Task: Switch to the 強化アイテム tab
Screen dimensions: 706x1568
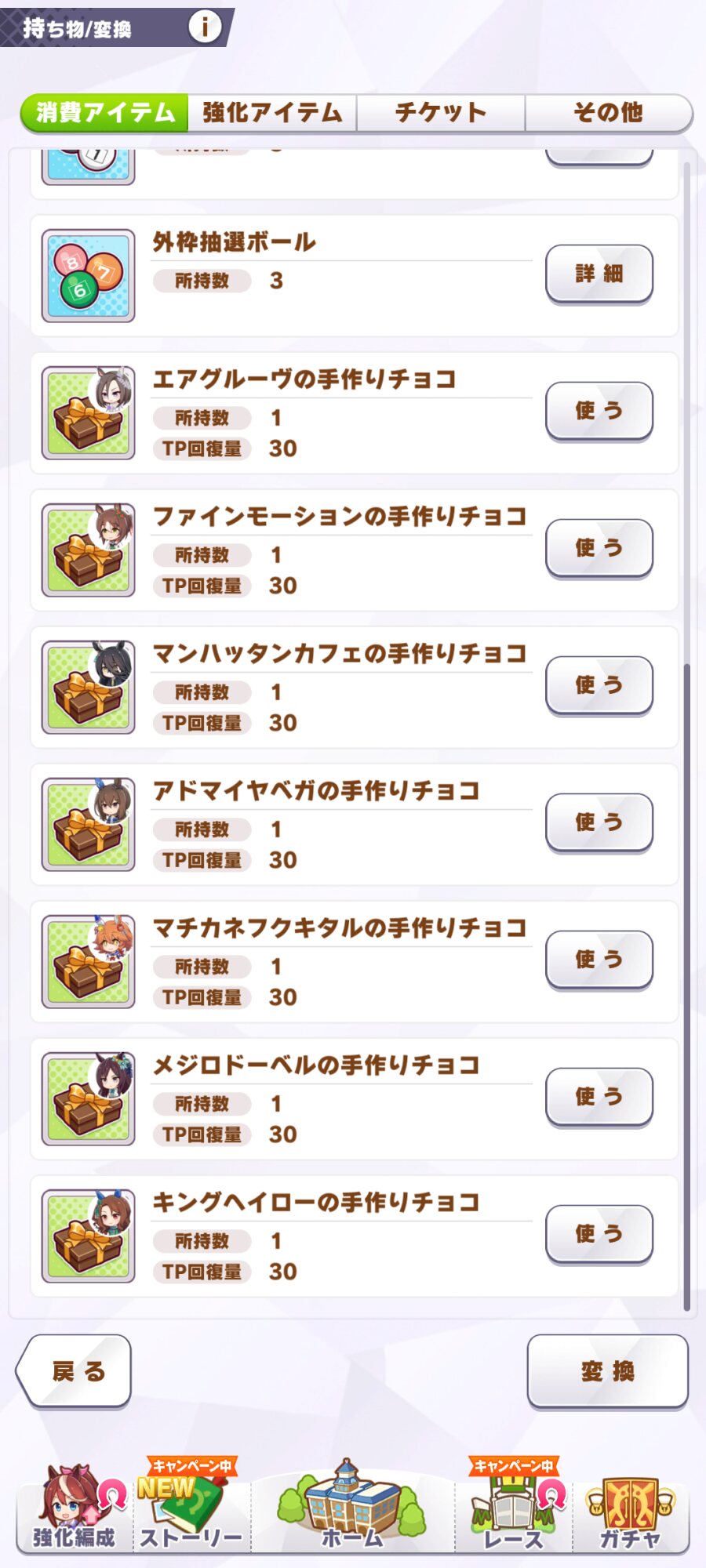Action: tap(272, 113)
